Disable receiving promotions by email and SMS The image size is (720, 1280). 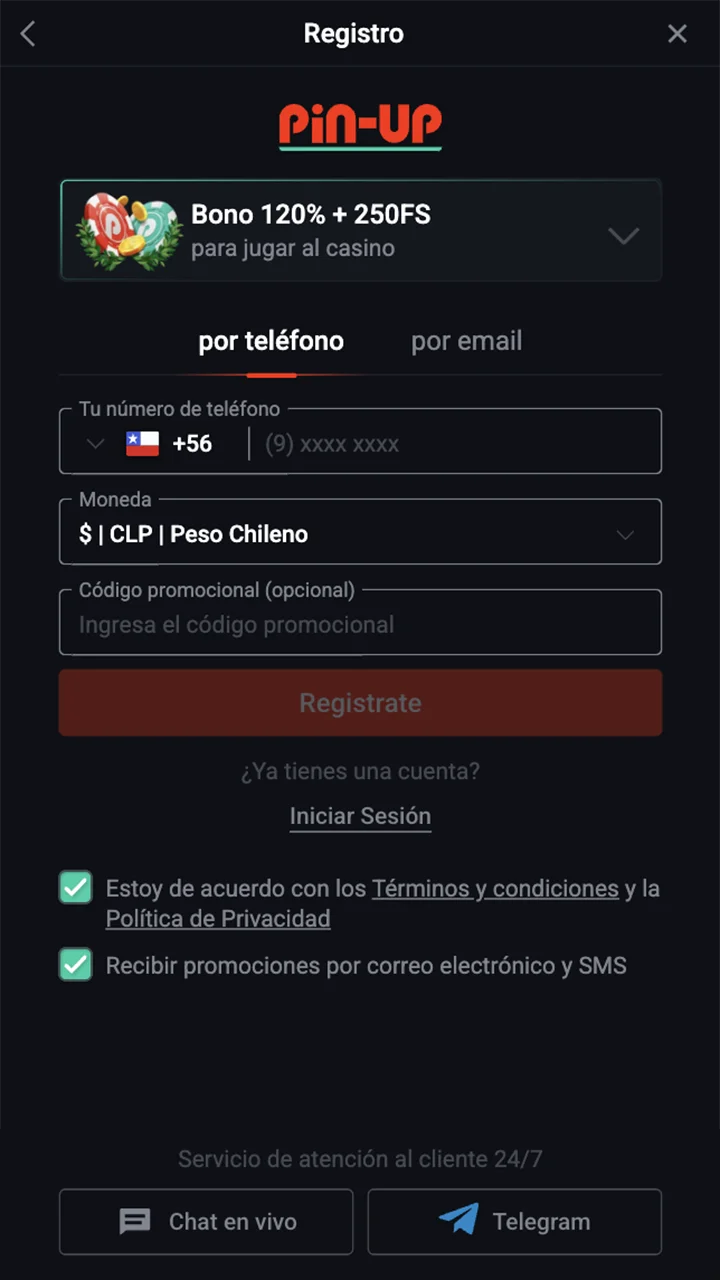coord(75,964)
